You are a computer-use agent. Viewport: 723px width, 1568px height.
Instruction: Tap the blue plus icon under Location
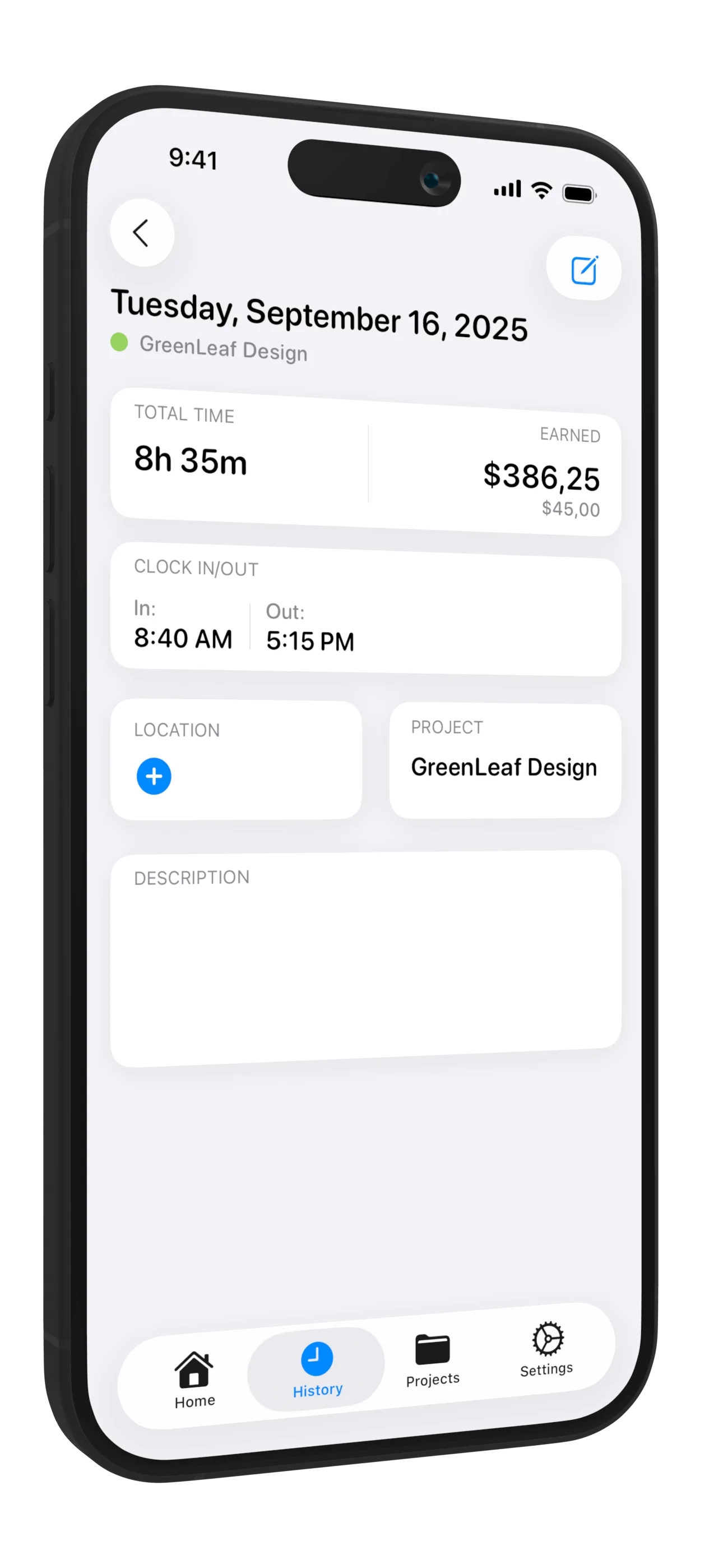154,776
